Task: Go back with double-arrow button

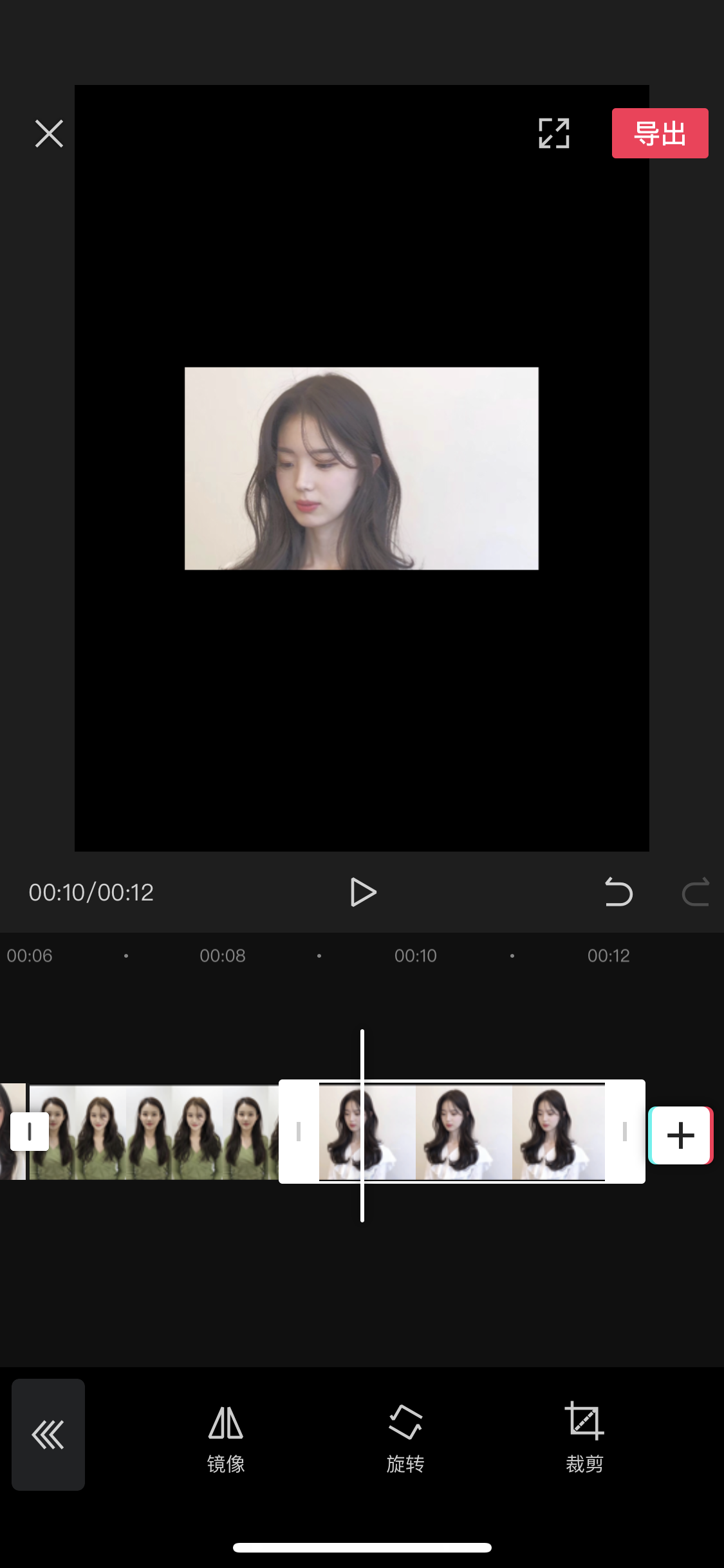Action: click(x=48, y=1434)
